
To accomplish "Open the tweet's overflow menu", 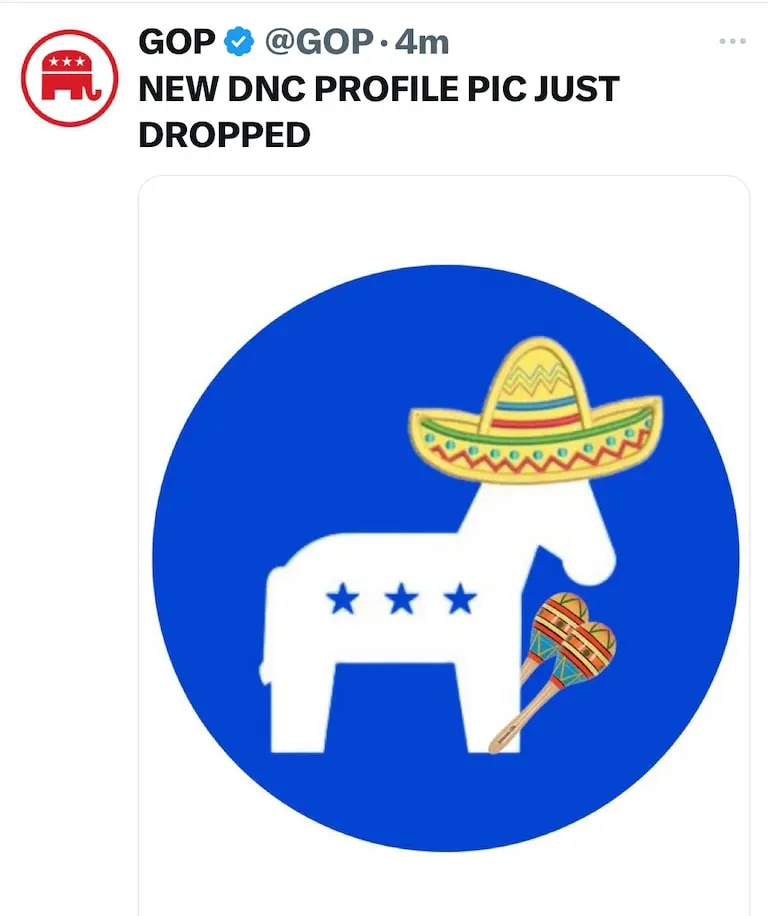I will [733, 42].
